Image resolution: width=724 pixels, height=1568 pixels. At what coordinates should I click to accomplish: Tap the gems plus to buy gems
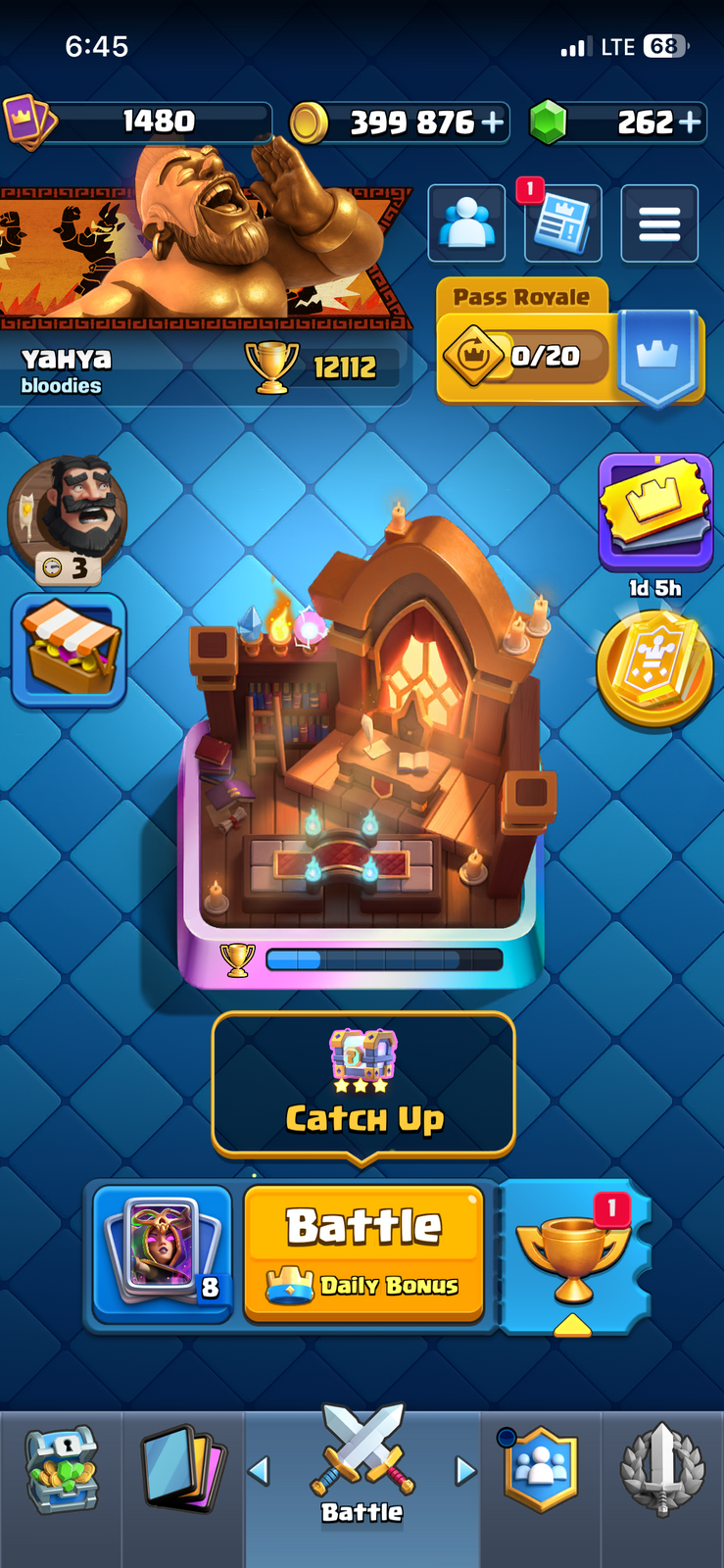[690, 122]
